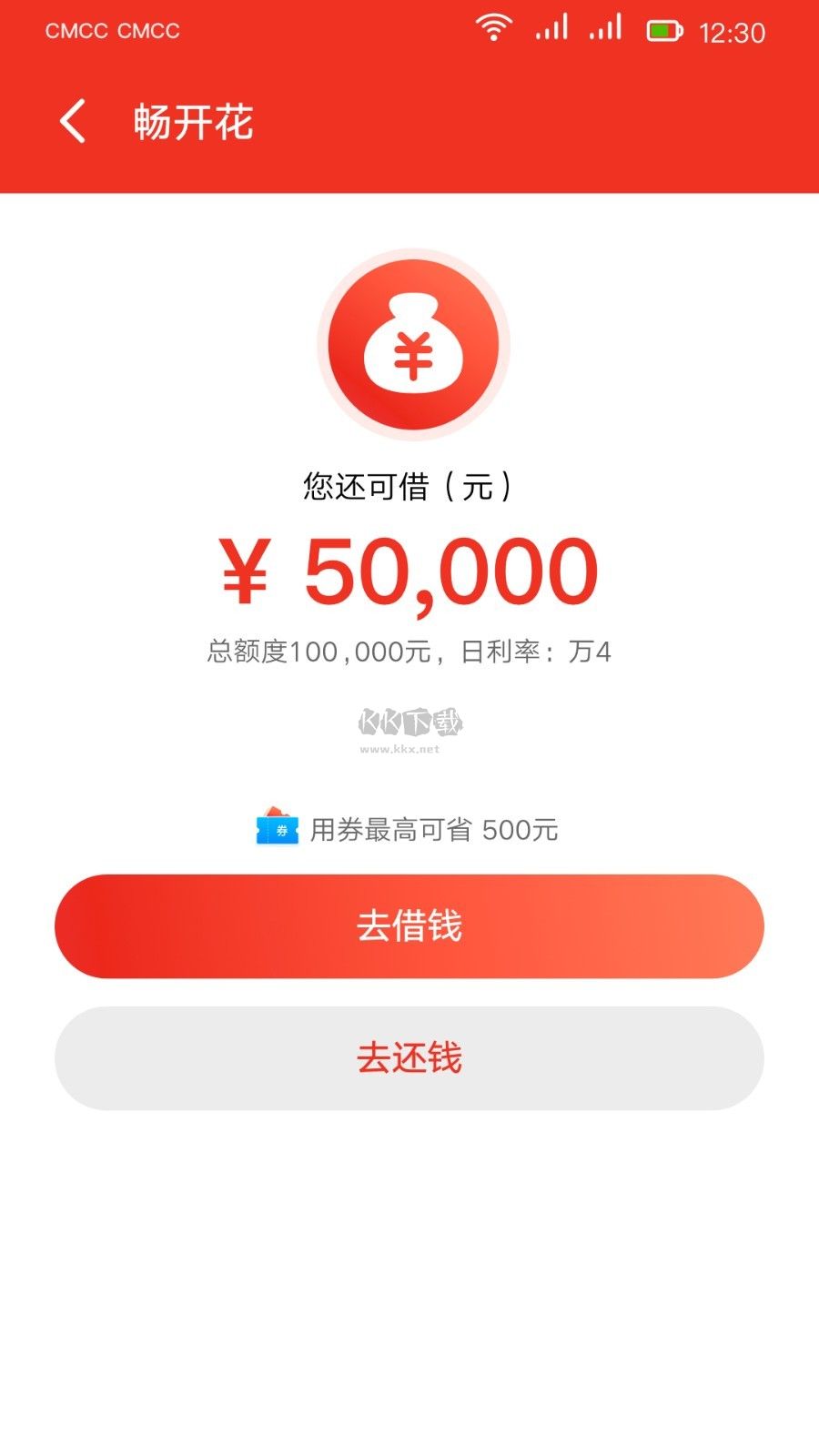Tap the 去借钱 button

(x=409, y=926)
